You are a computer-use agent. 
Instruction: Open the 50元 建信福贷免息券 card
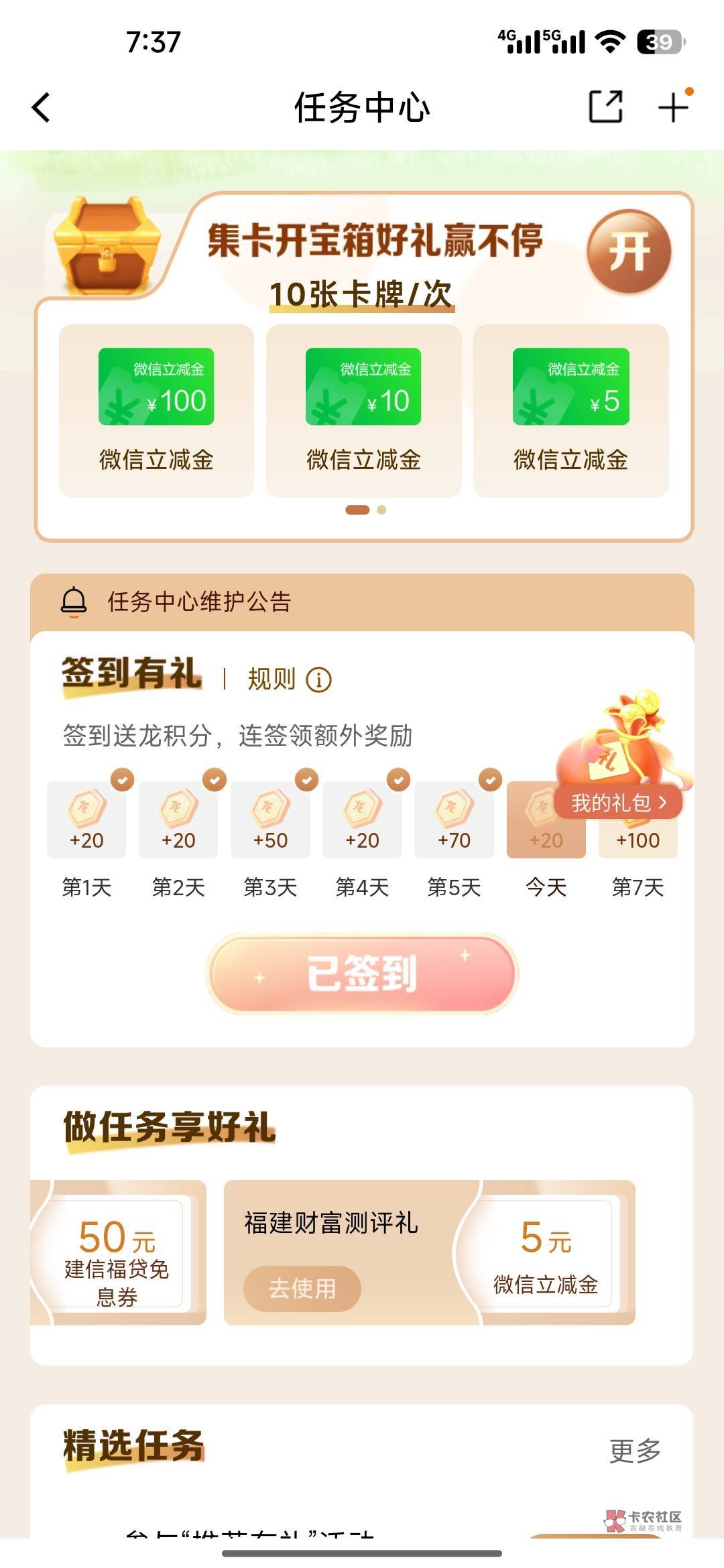coord(118,1252)
